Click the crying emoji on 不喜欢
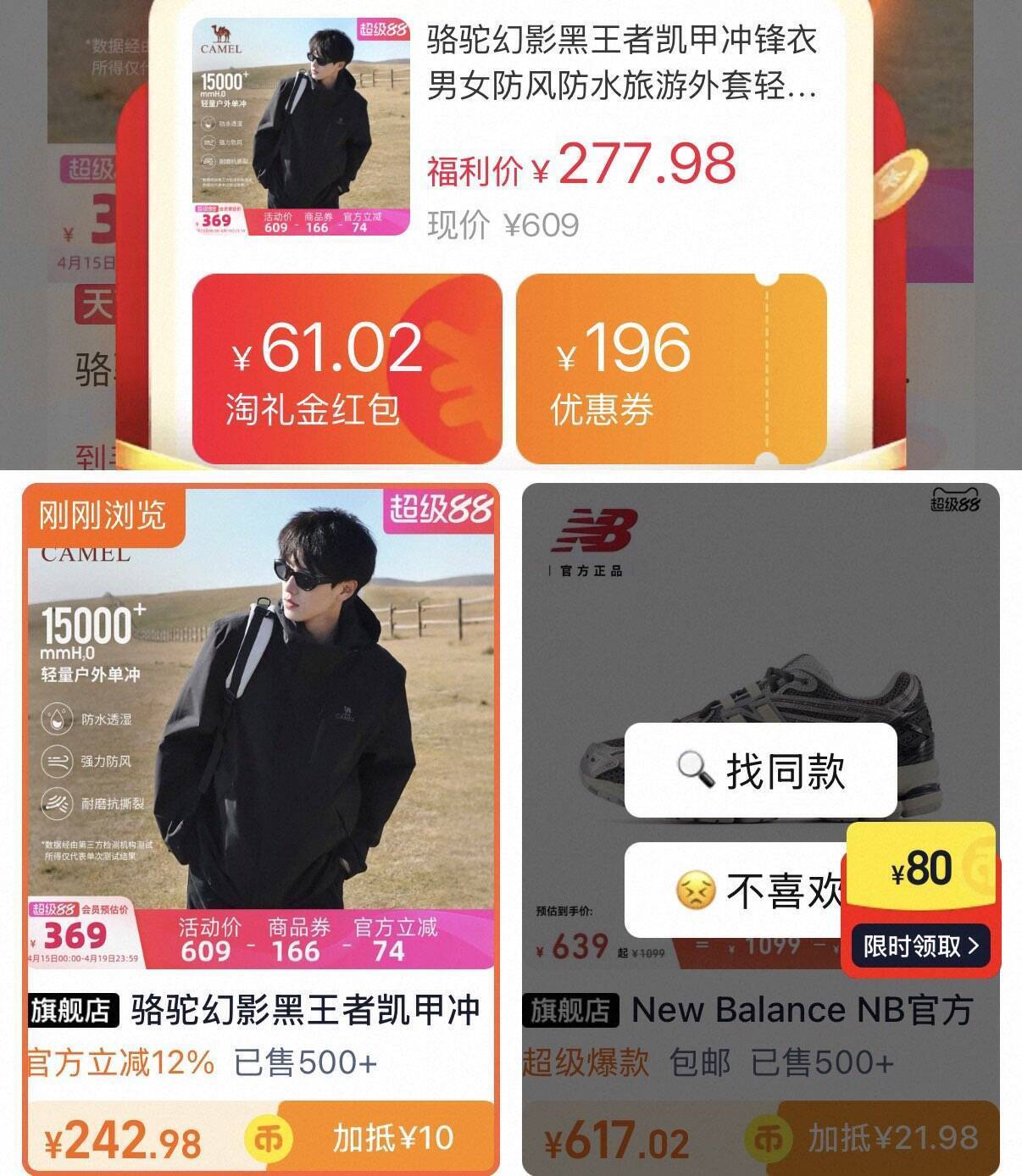1022x1176 pixels. click(x=697, y=890)
